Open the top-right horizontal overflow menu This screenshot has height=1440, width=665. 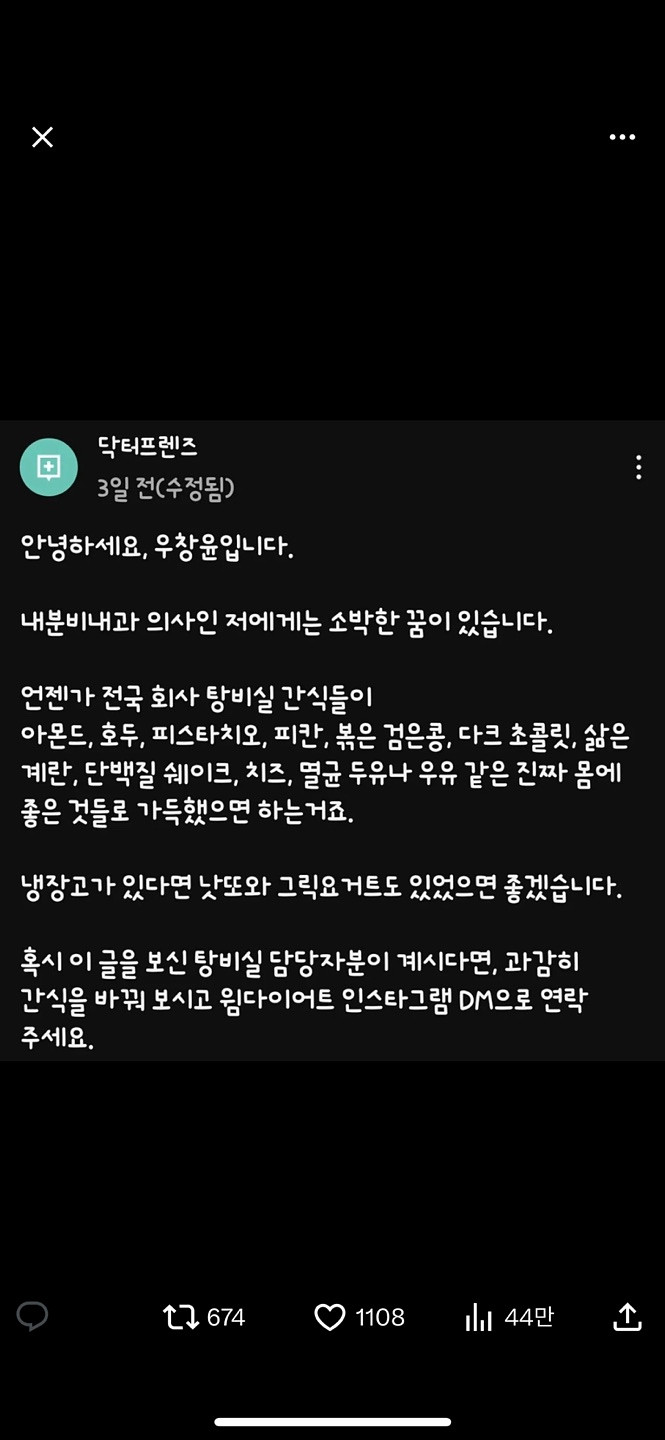click(x=622, y=138)
